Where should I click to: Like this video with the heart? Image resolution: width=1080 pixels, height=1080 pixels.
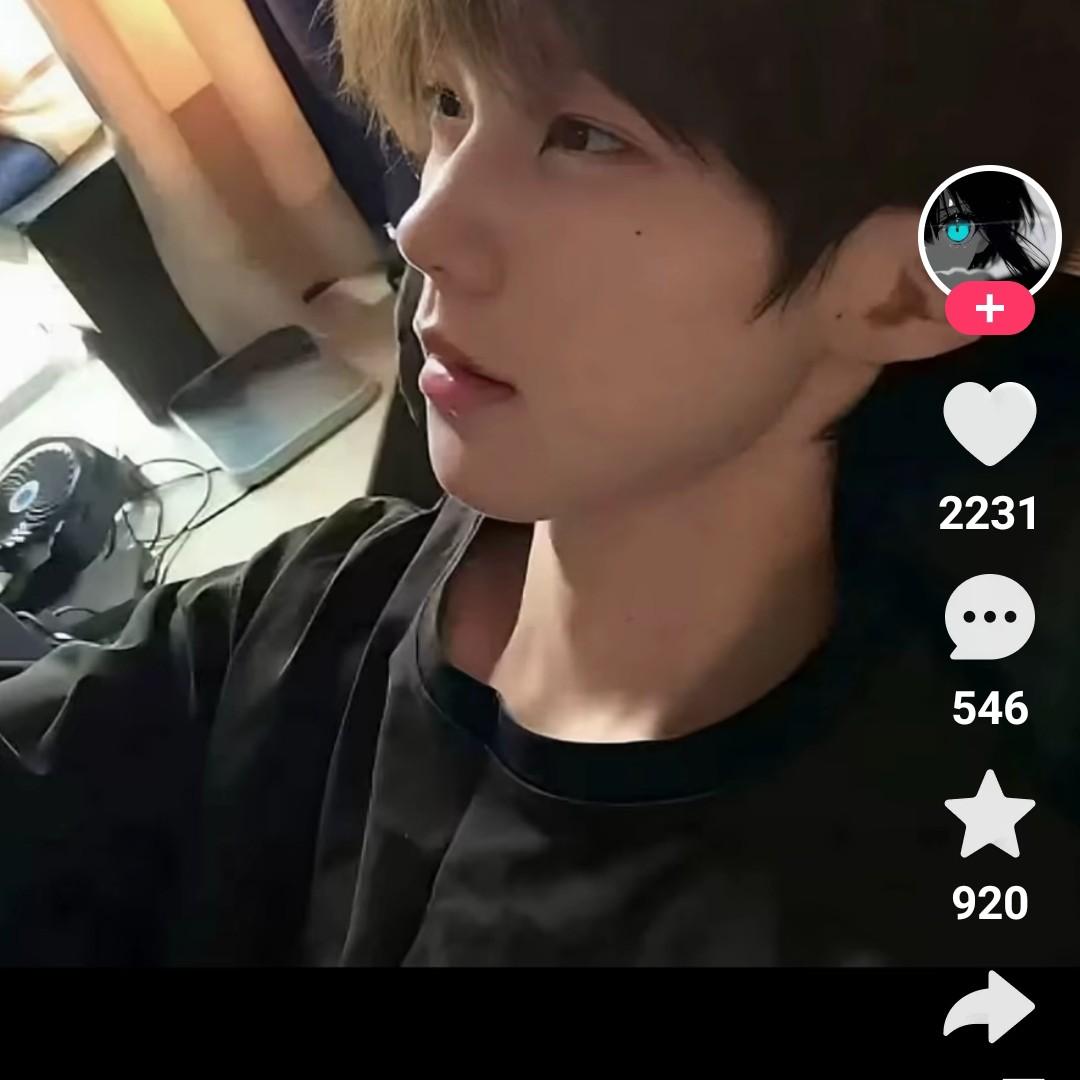point(989,424)
